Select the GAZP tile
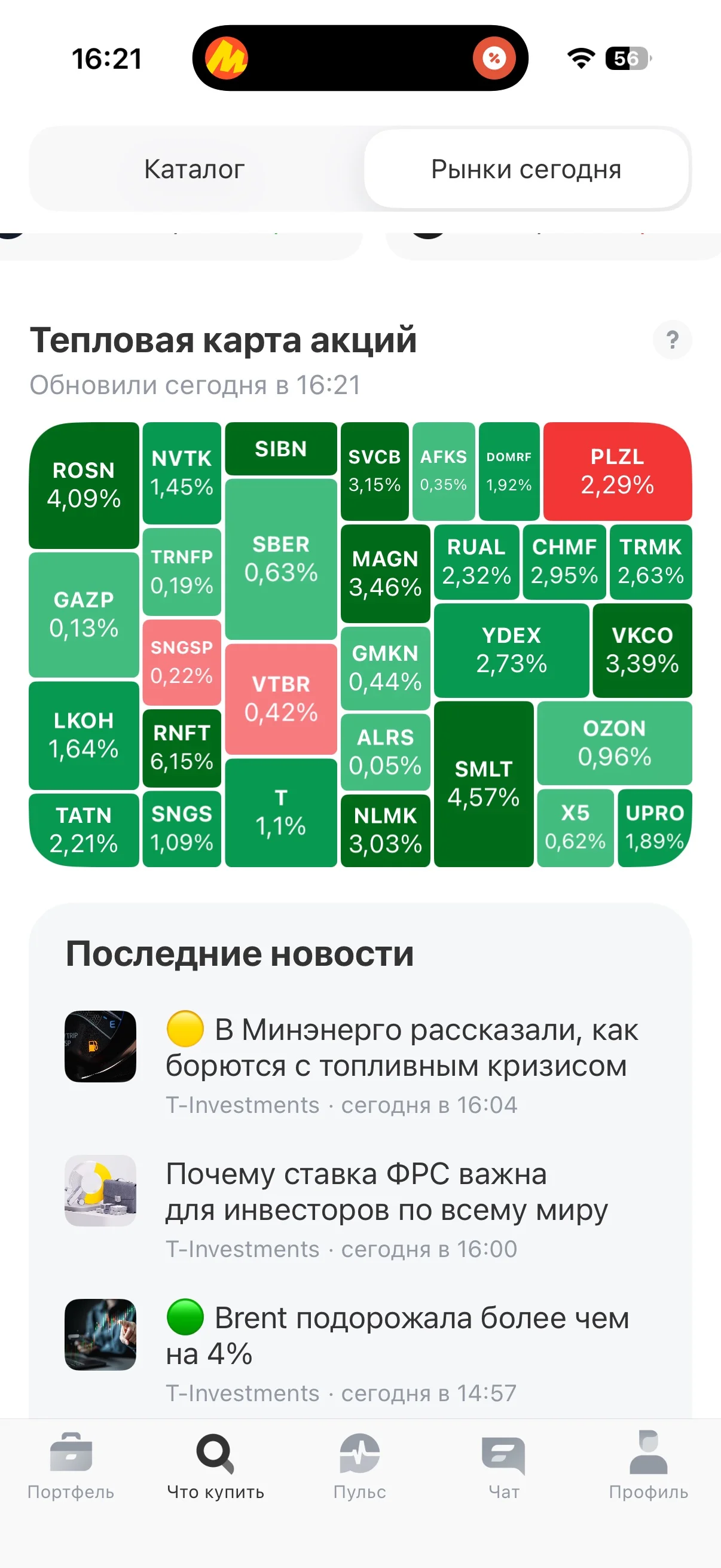This screenshot has width=721, height=1568. pos(84,615)
